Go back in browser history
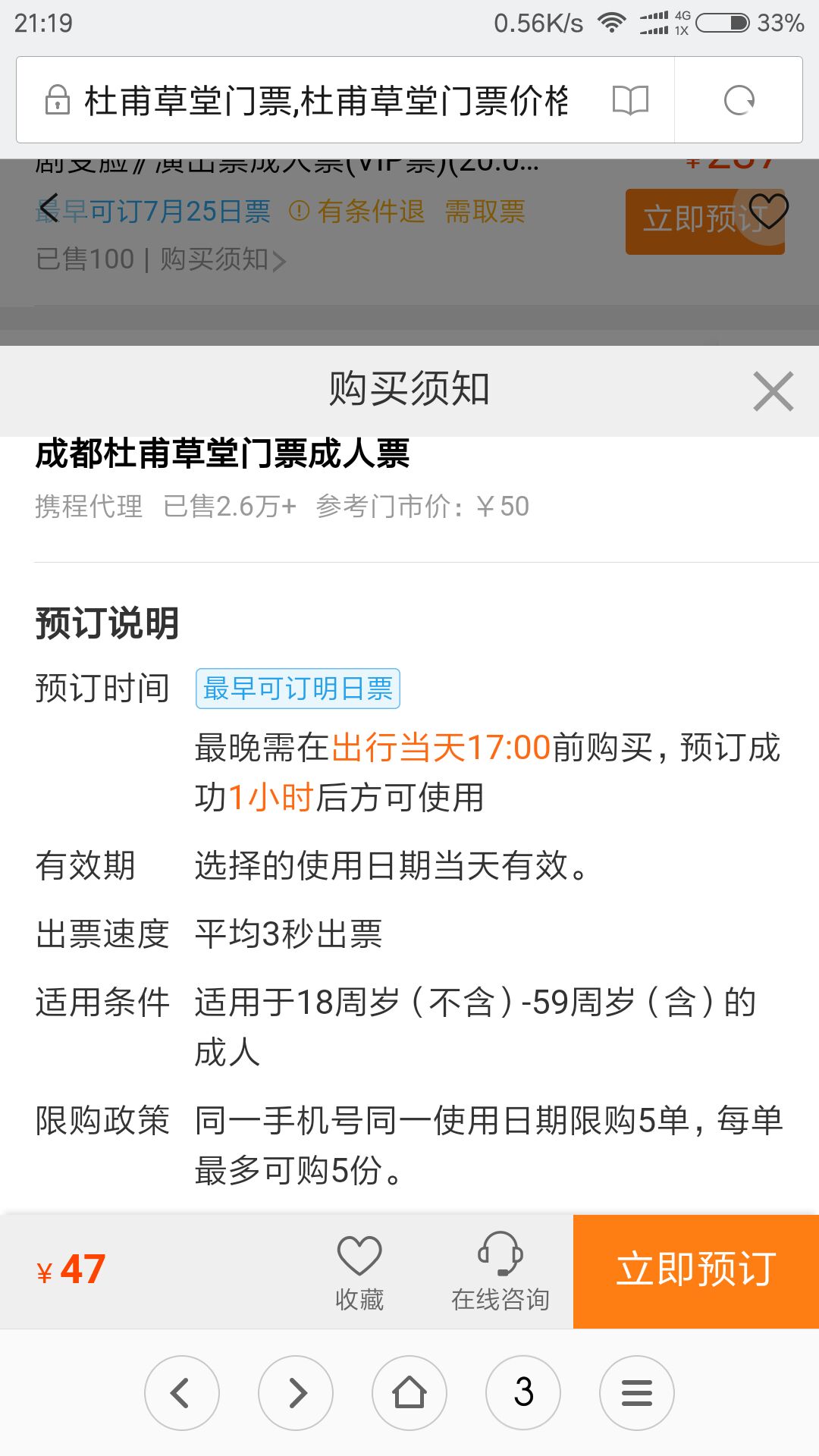Viewport: 819px width, 1456px height. coord(181,1392)
